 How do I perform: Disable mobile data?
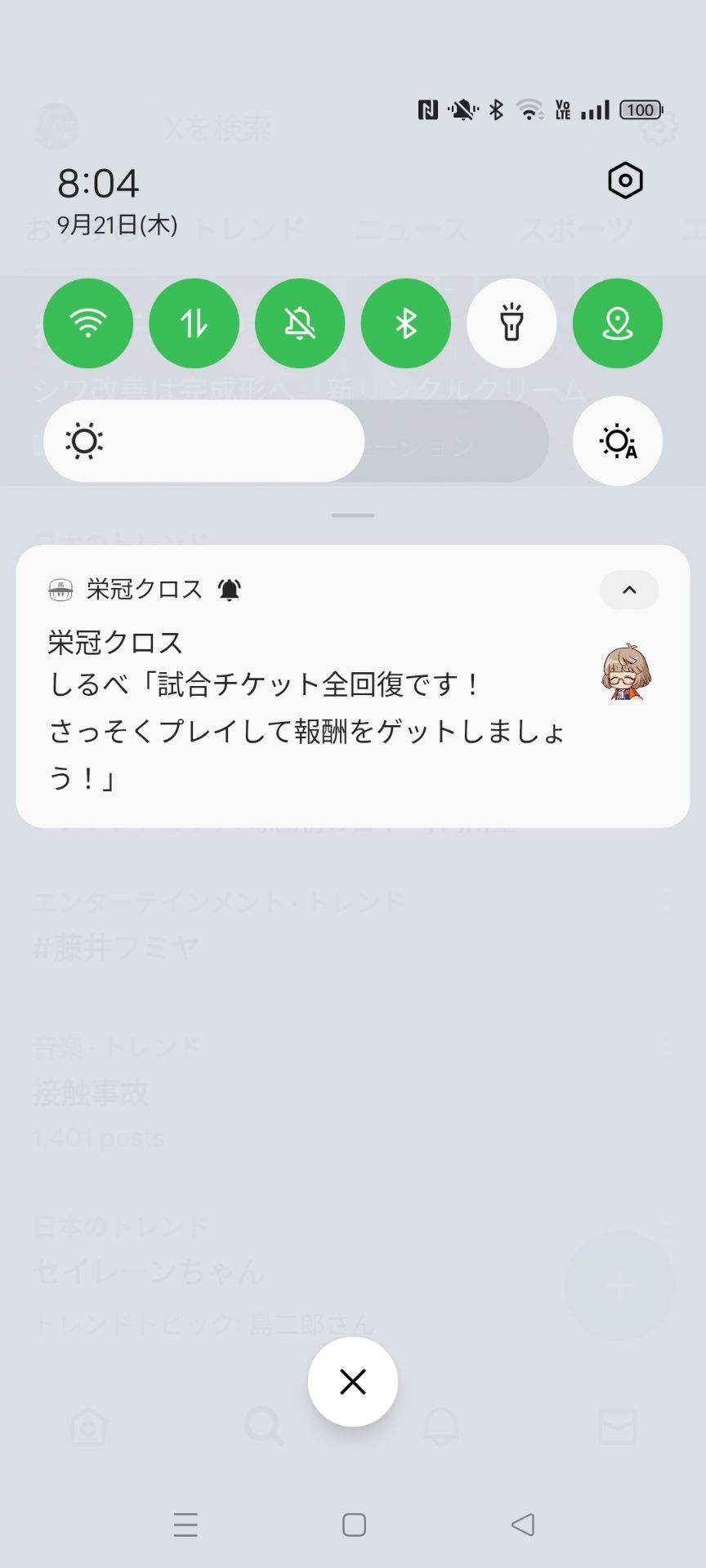click(194, 323)
